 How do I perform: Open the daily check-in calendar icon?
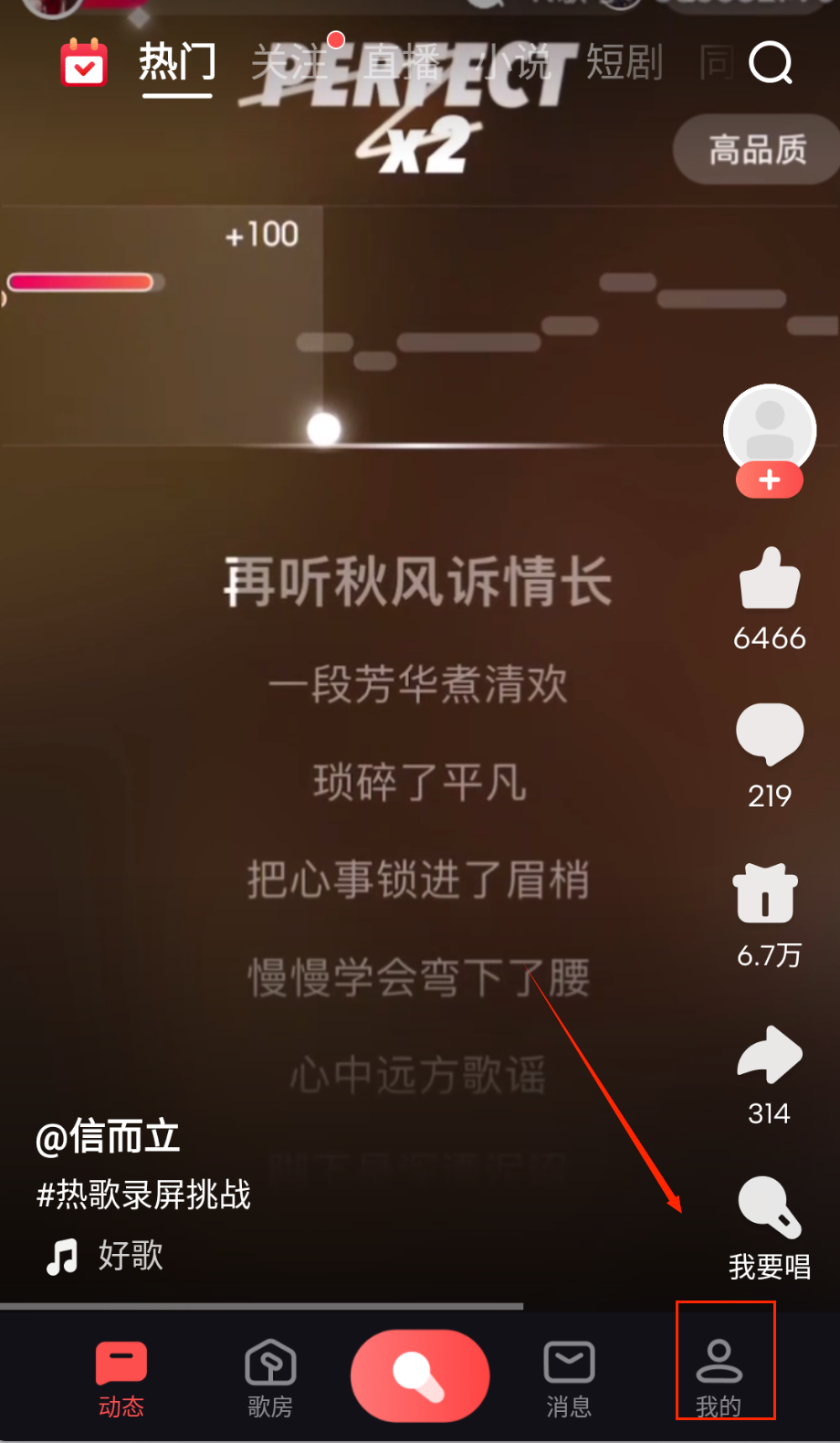[x=84, y=63]
